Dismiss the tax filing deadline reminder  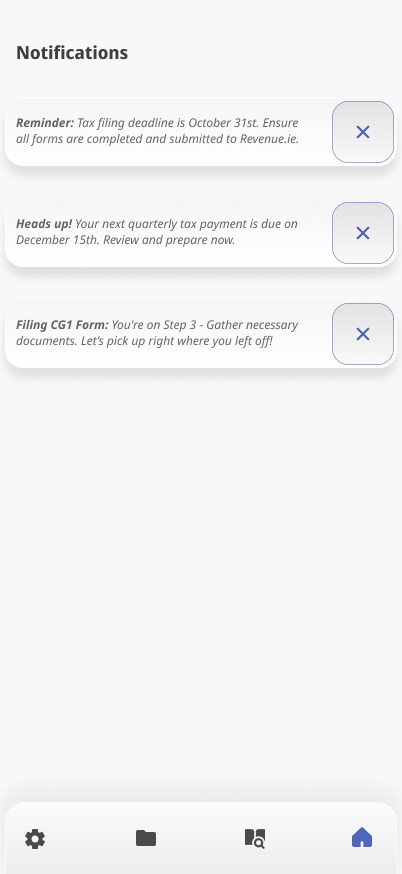(x=363, y=132)
